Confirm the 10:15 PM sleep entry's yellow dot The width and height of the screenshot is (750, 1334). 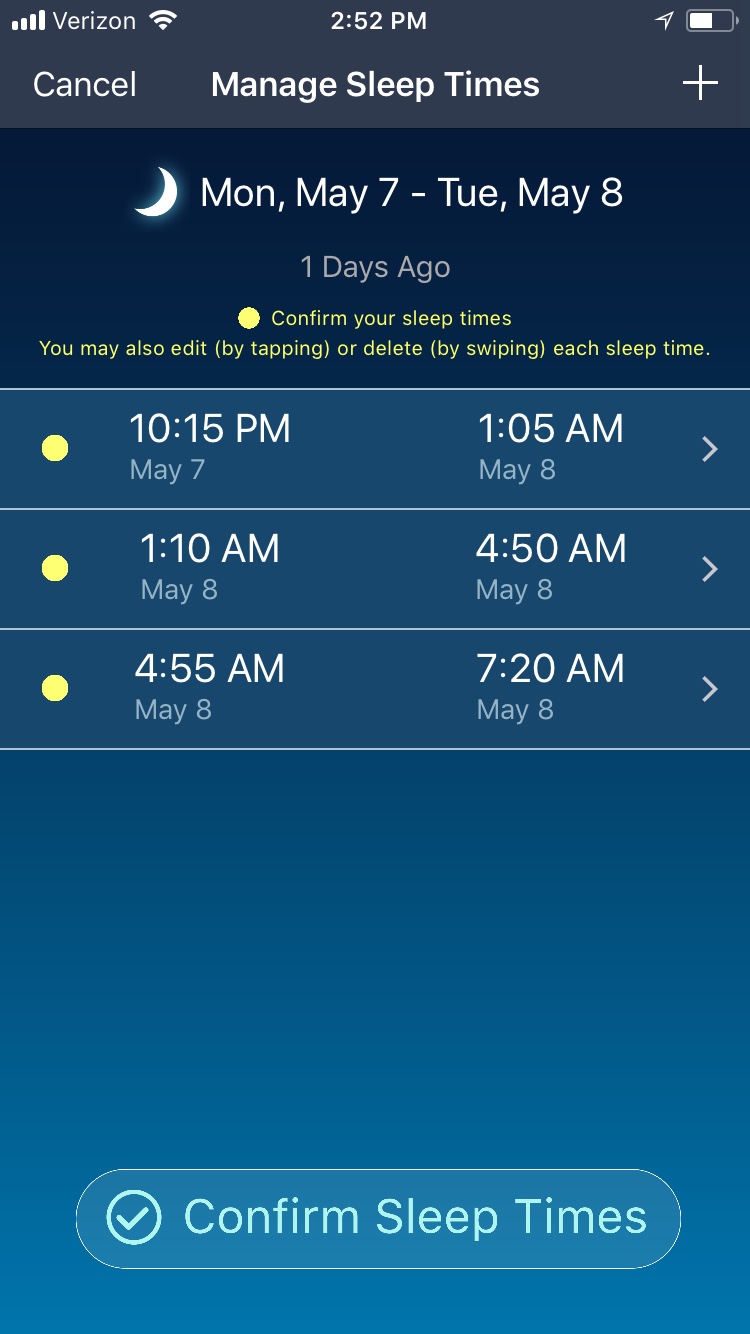[55, 448]
